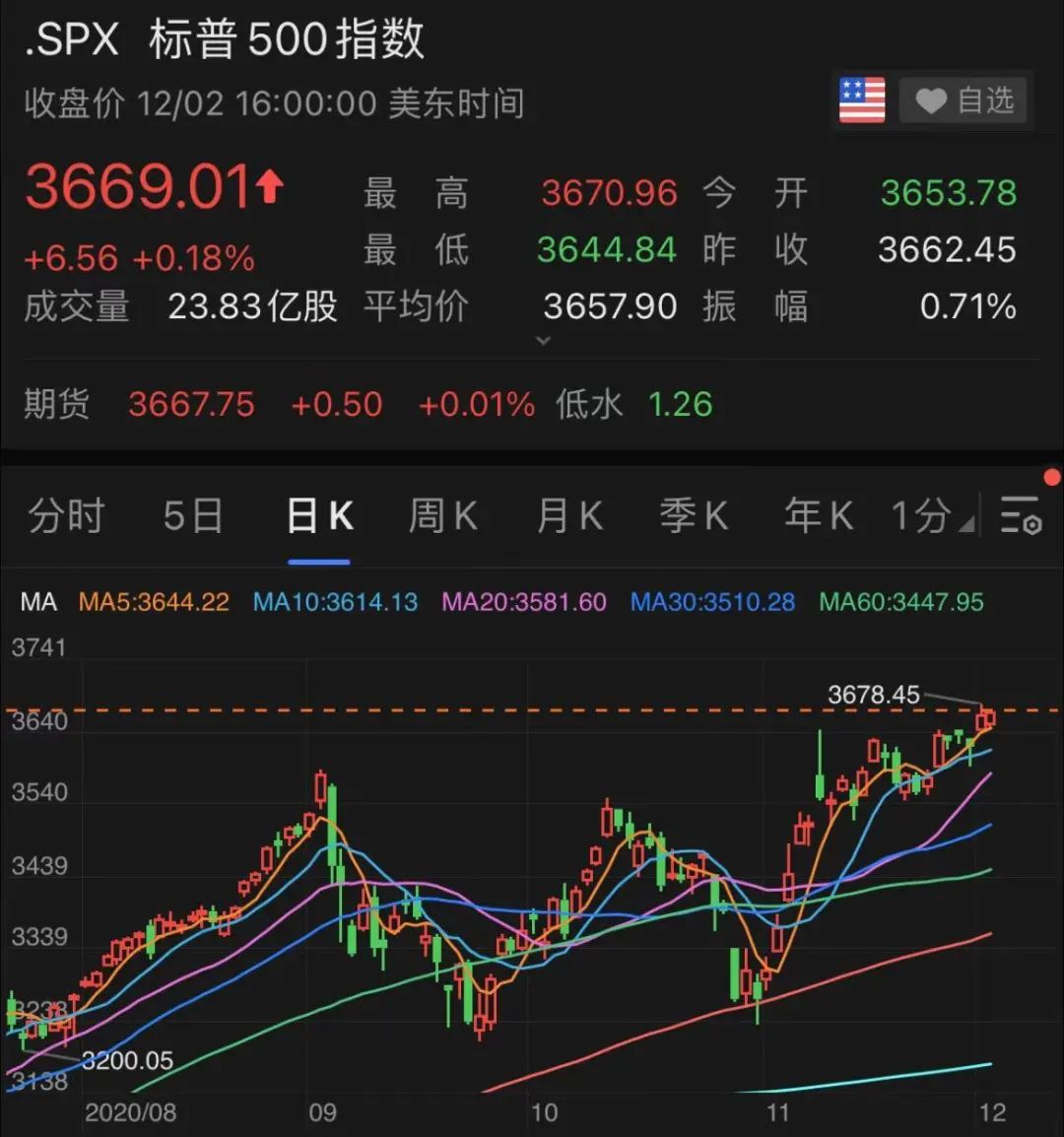Switch to the 分时 chart tab
This screenshot has height=1137, width=1064.
pyautogui.click(x=66, y=516)
